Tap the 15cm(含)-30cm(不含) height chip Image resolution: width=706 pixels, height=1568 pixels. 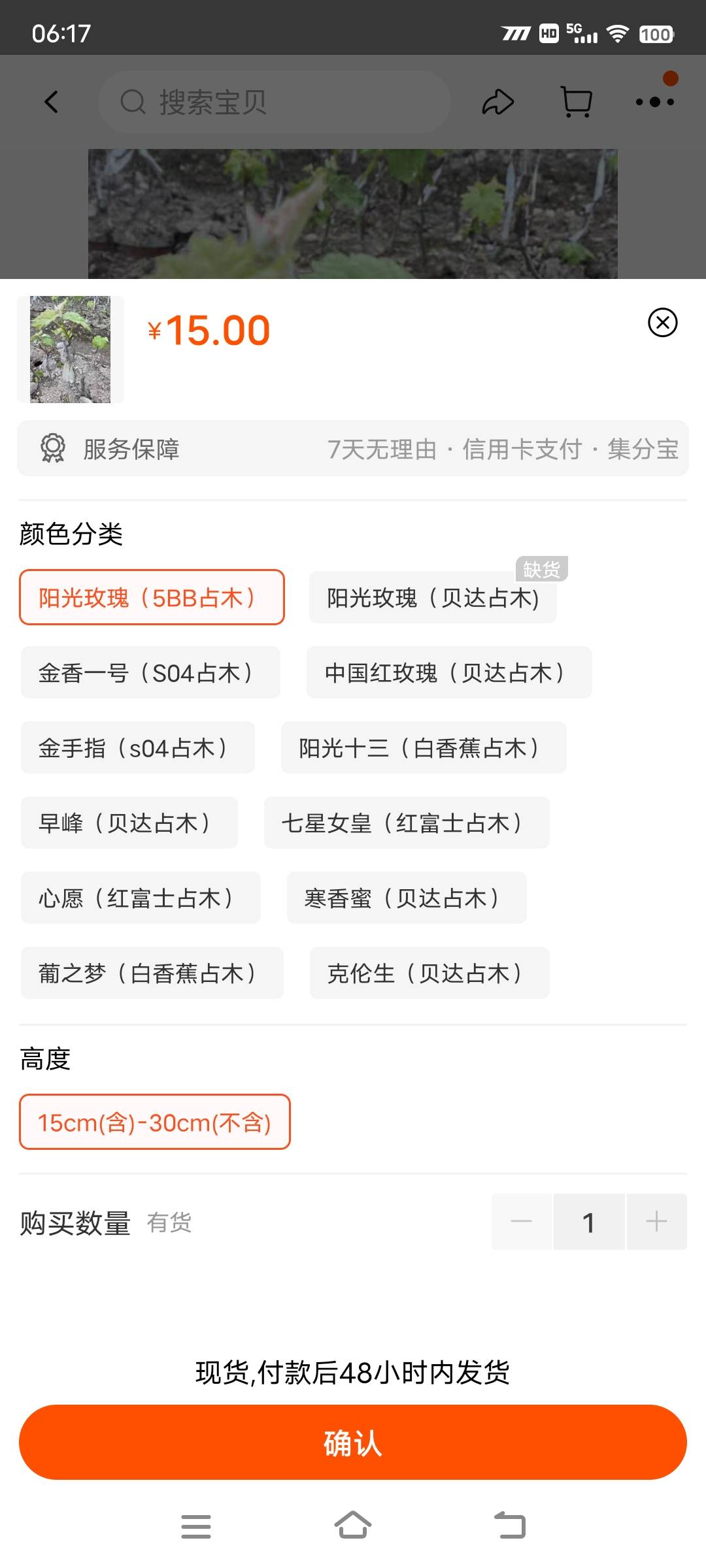pos(155,1122)
